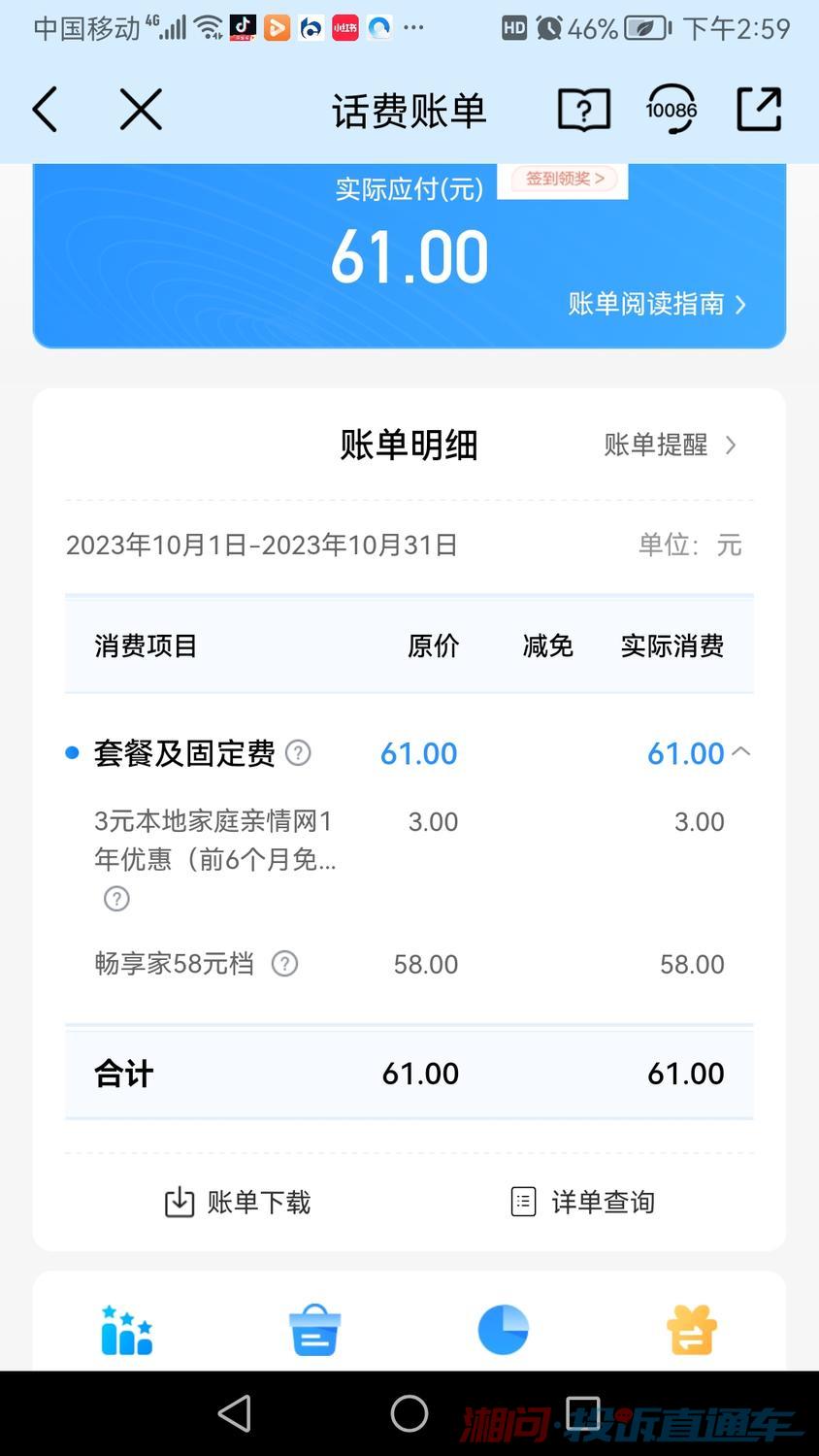Viewport: 819px width, 1456px height.
Task: Download the bill via 账单下载
Action: coord(238,1202)
